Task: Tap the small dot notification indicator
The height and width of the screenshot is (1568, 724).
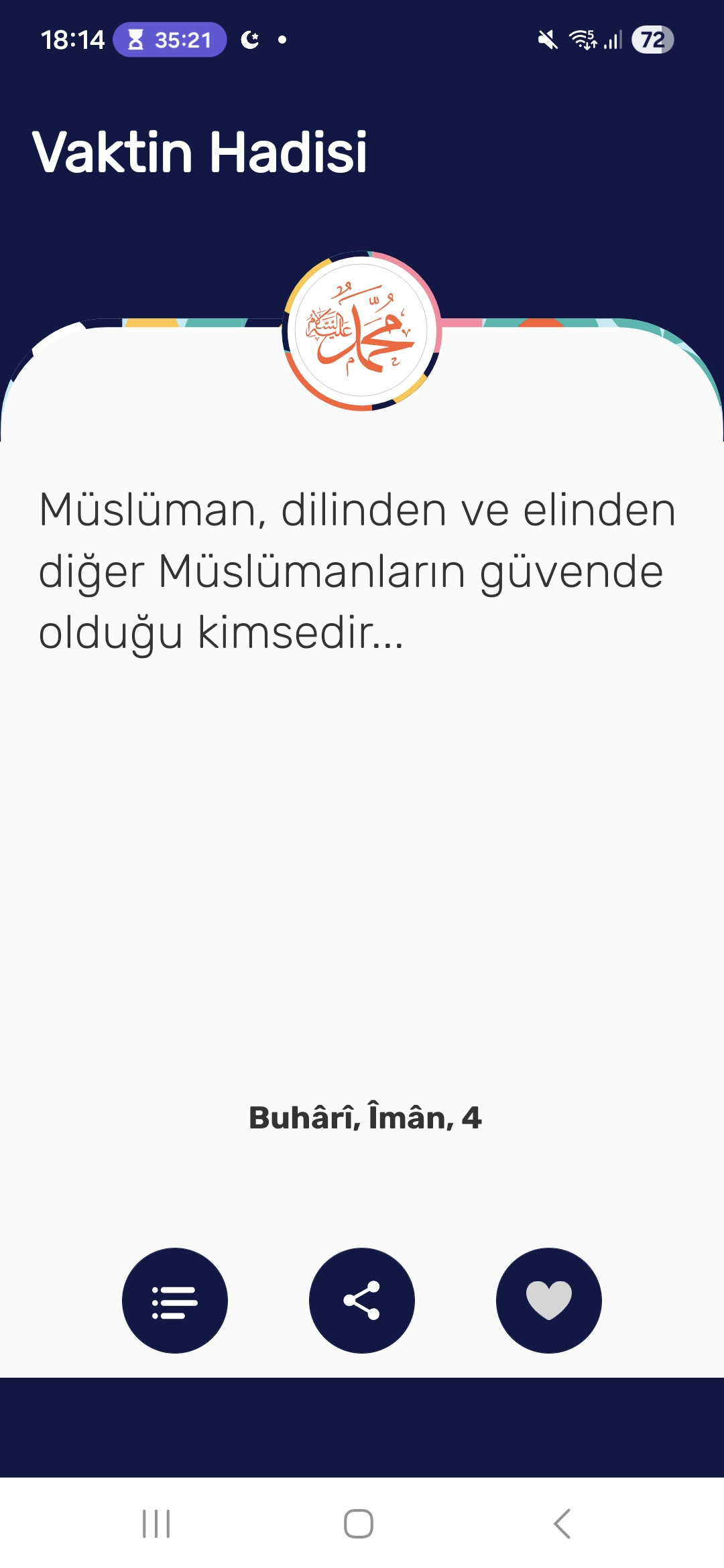Action: (282, 39)
